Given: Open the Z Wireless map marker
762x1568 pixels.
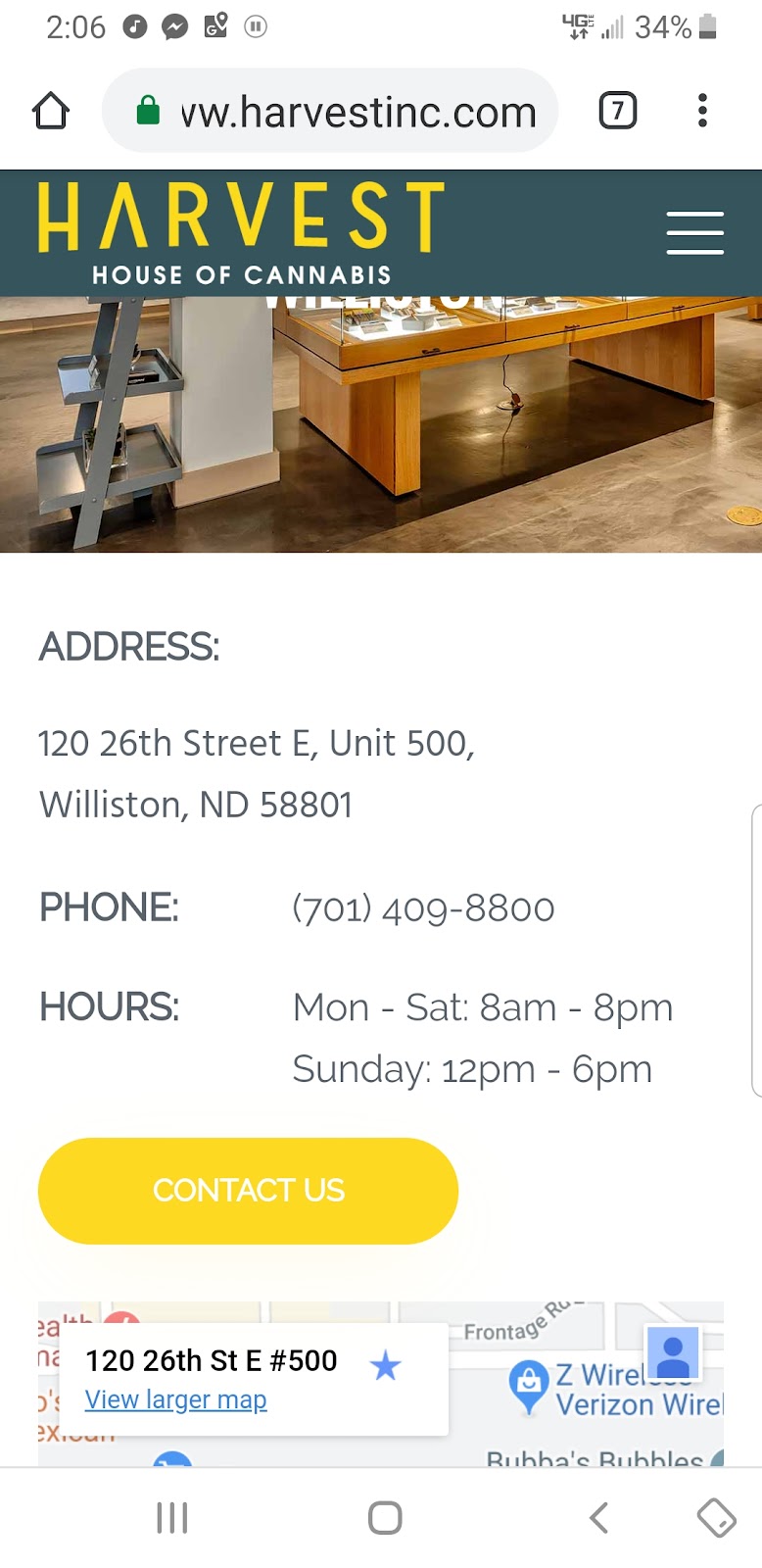Looking at the screenshot, I should 529,1384.
